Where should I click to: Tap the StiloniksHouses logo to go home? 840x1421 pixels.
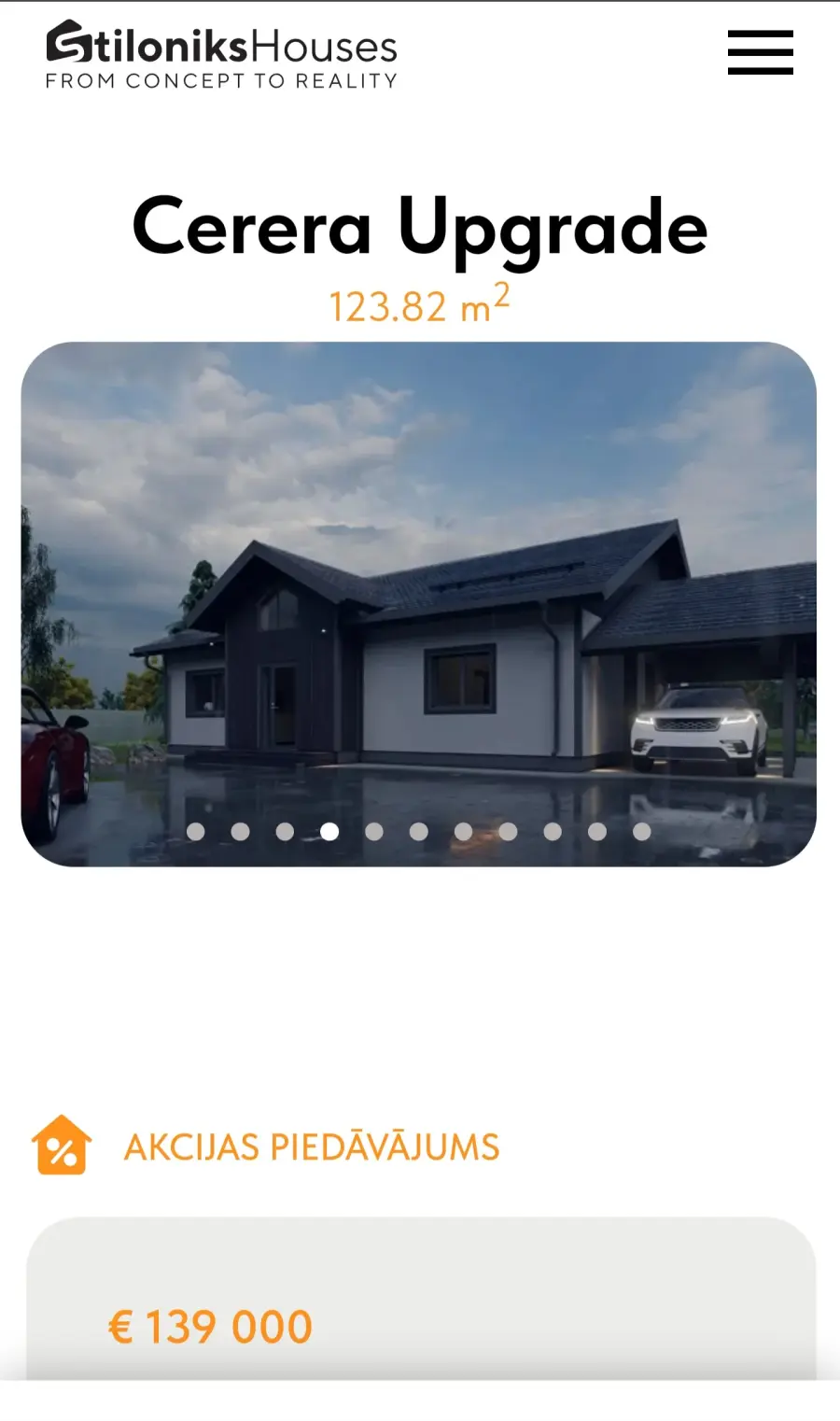tap(222, 55)
